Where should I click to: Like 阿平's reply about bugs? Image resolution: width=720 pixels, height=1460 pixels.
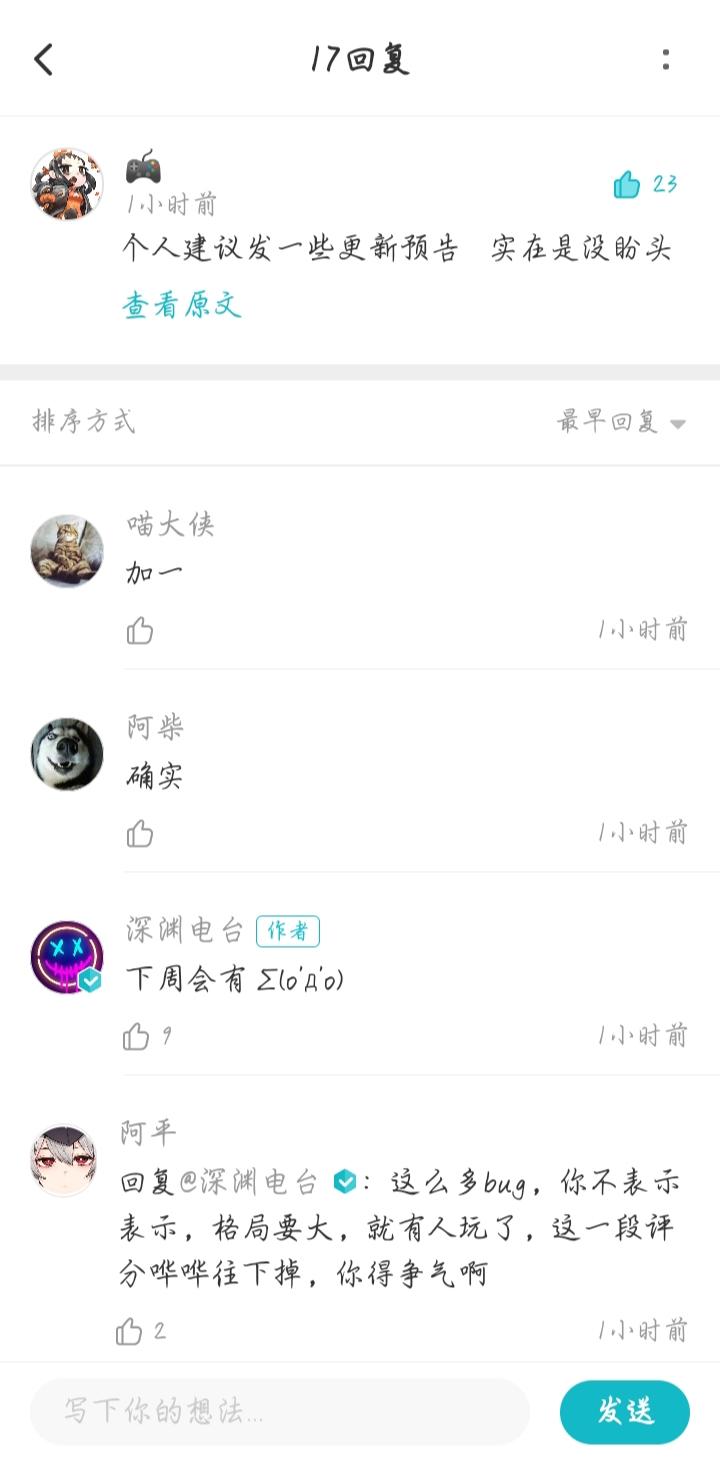click(x=130, y=1331)
